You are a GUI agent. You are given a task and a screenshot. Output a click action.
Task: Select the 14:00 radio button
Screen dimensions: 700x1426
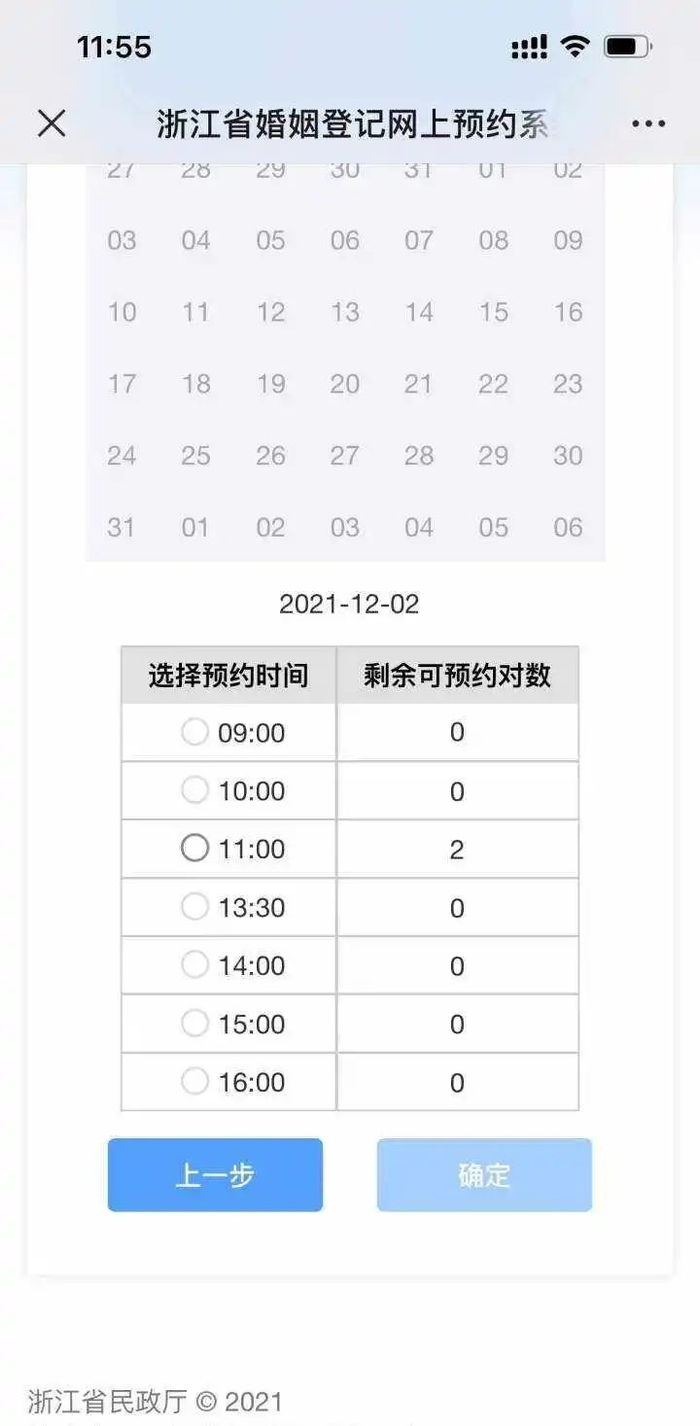click(194, 965)
